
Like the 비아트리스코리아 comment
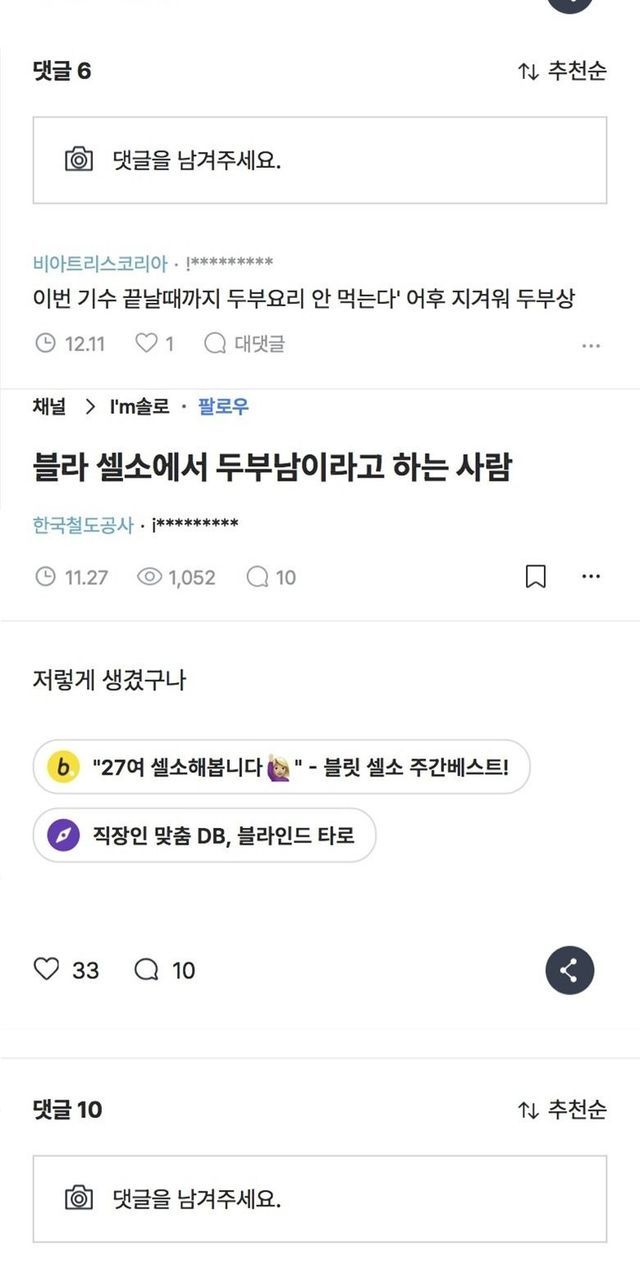pos(154,344)
